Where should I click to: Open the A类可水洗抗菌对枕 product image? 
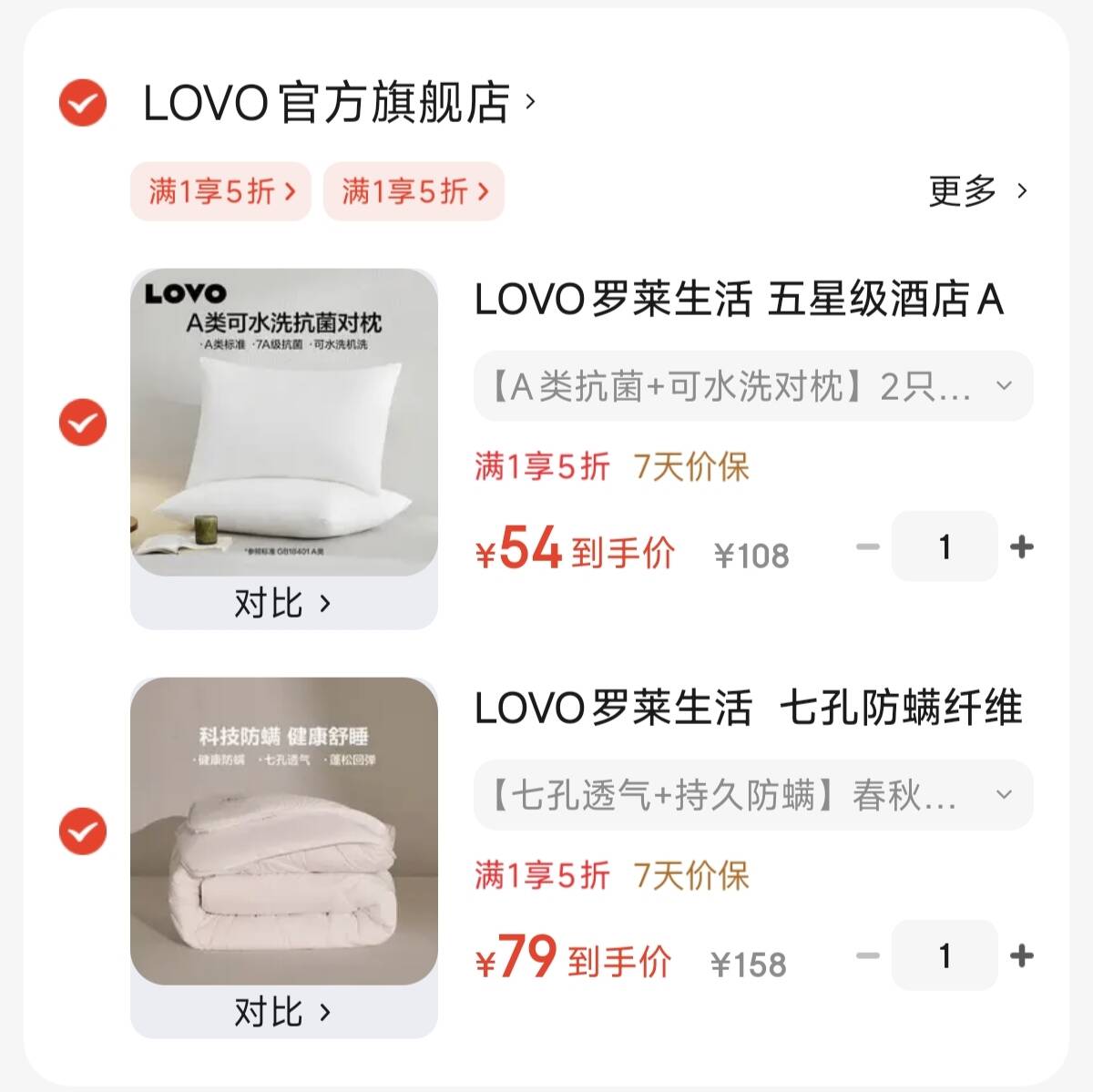(x=284, y=423)
